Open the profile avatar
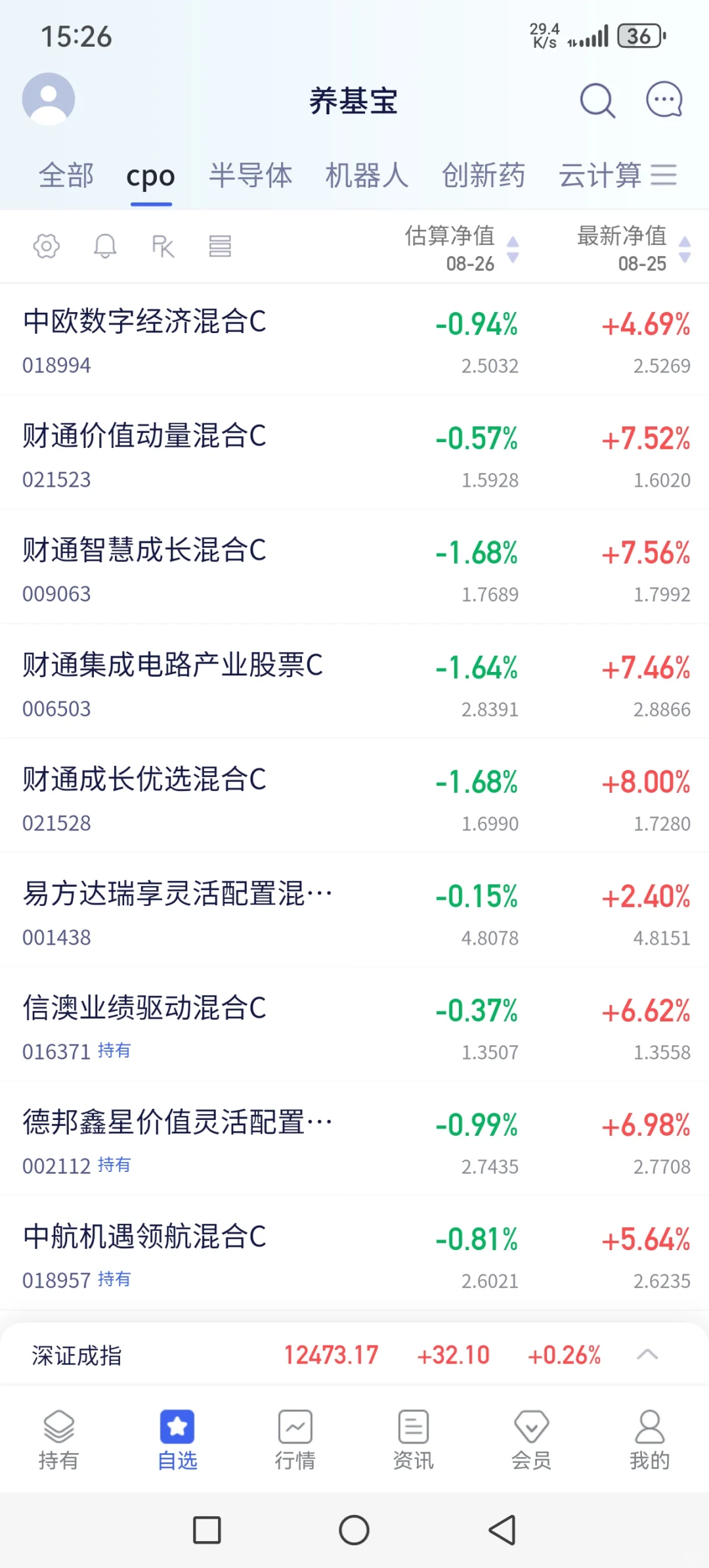This screenshot has width=709, height=1568. point(49,99)
